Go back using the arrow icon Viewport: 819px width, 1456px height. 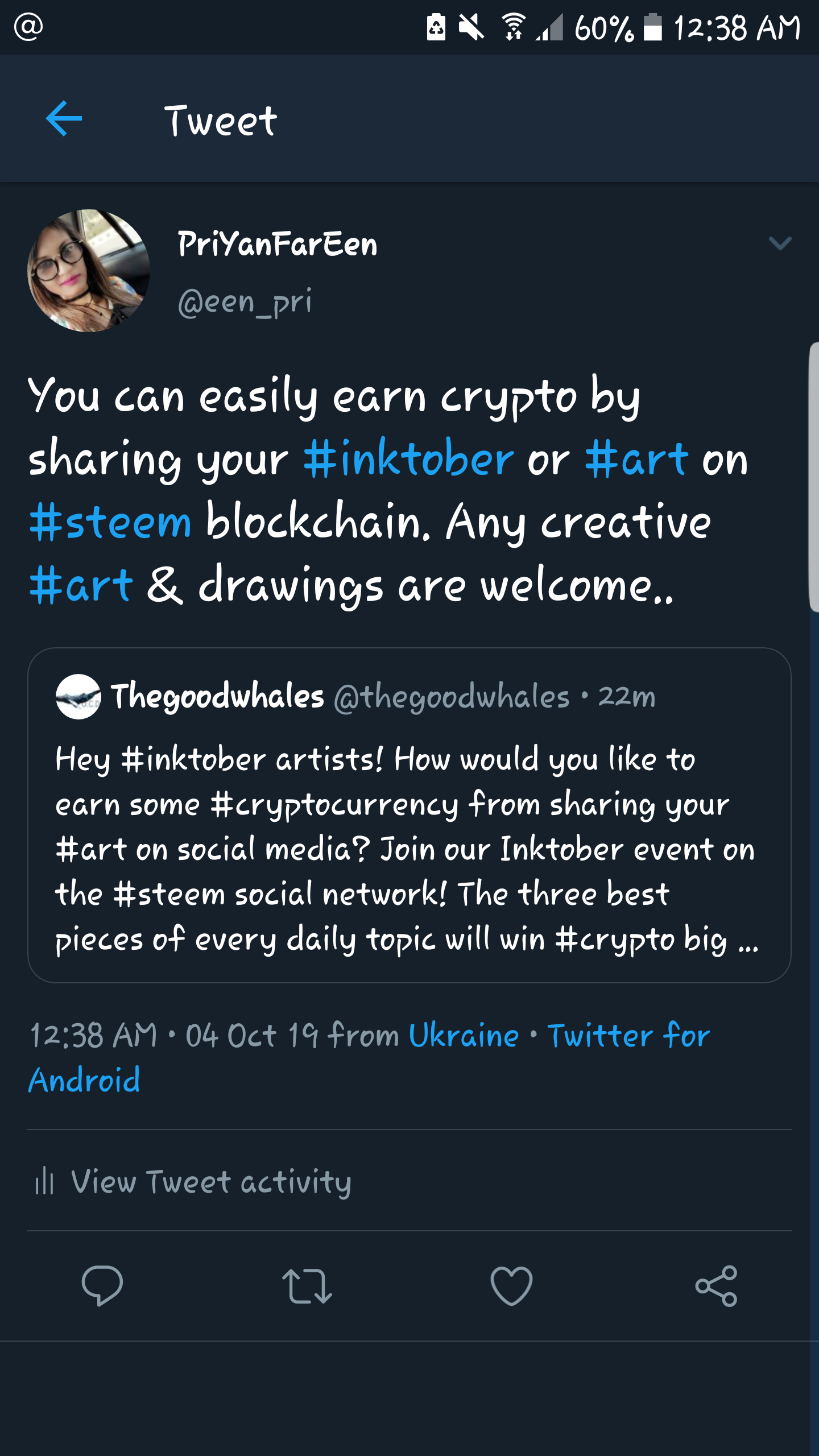point(64,119)
